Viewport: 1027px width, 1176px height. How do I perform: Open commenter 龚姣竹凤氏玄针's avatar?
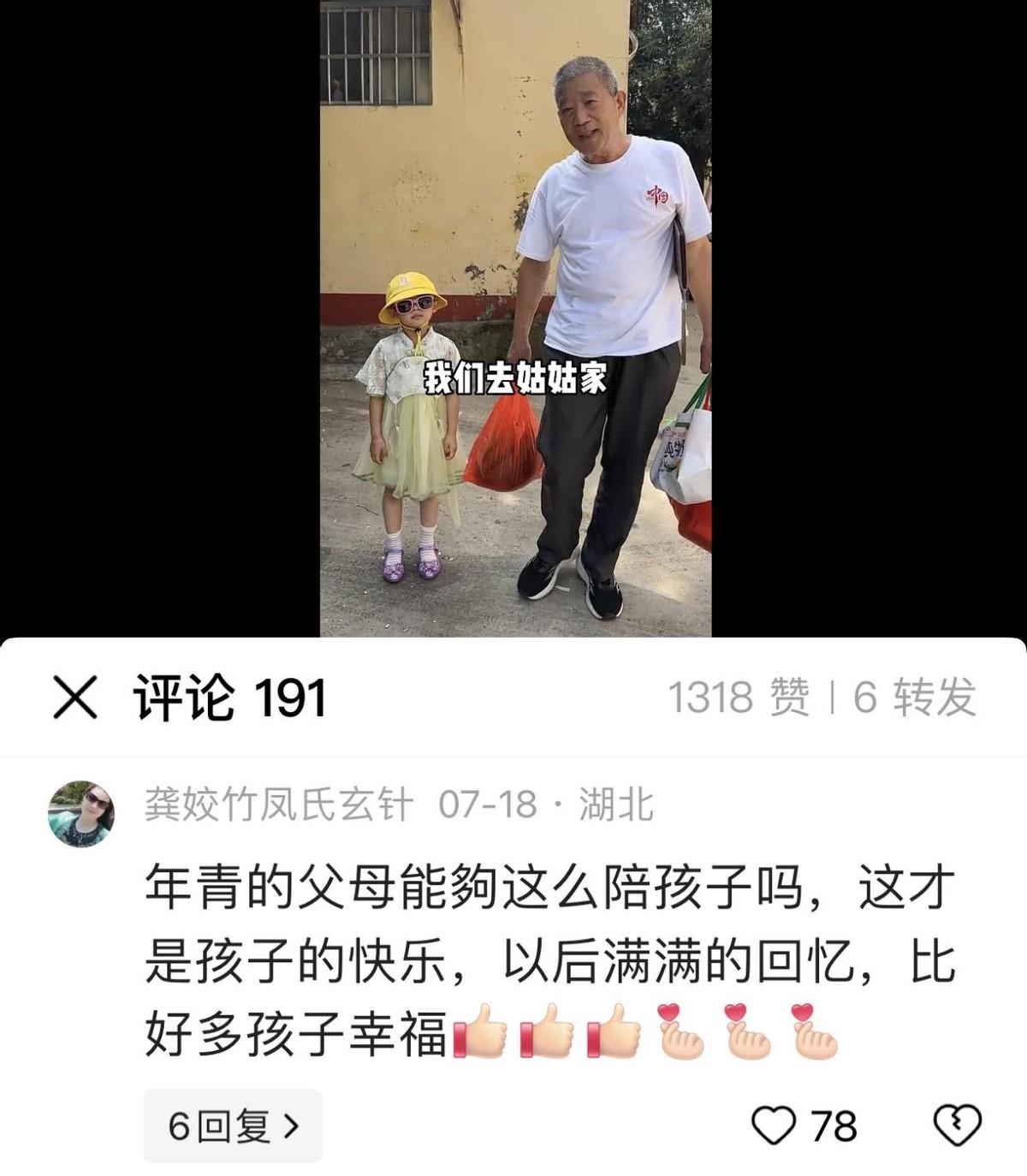81,814
